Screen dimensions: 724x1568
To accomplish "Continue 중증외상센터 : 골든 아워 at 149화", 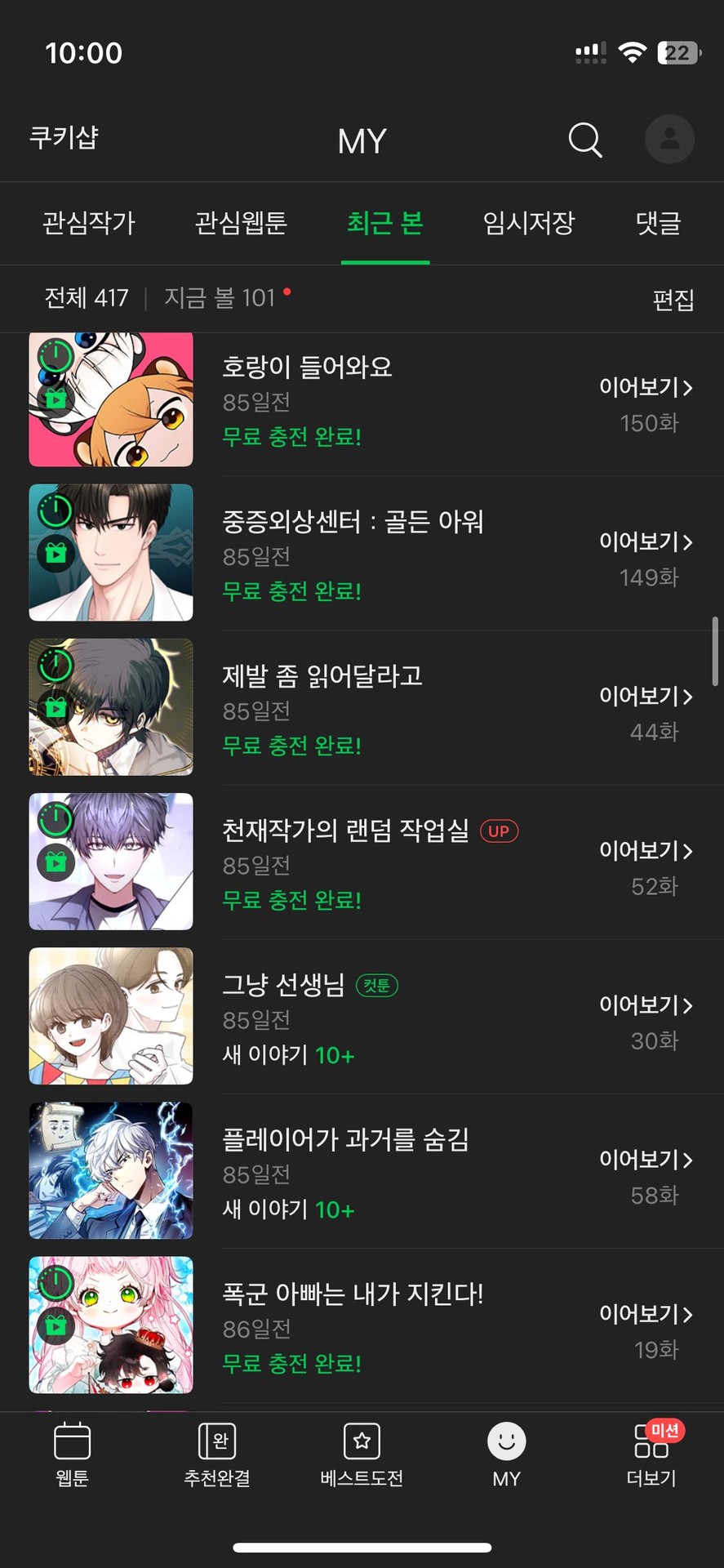I will 646,557.
